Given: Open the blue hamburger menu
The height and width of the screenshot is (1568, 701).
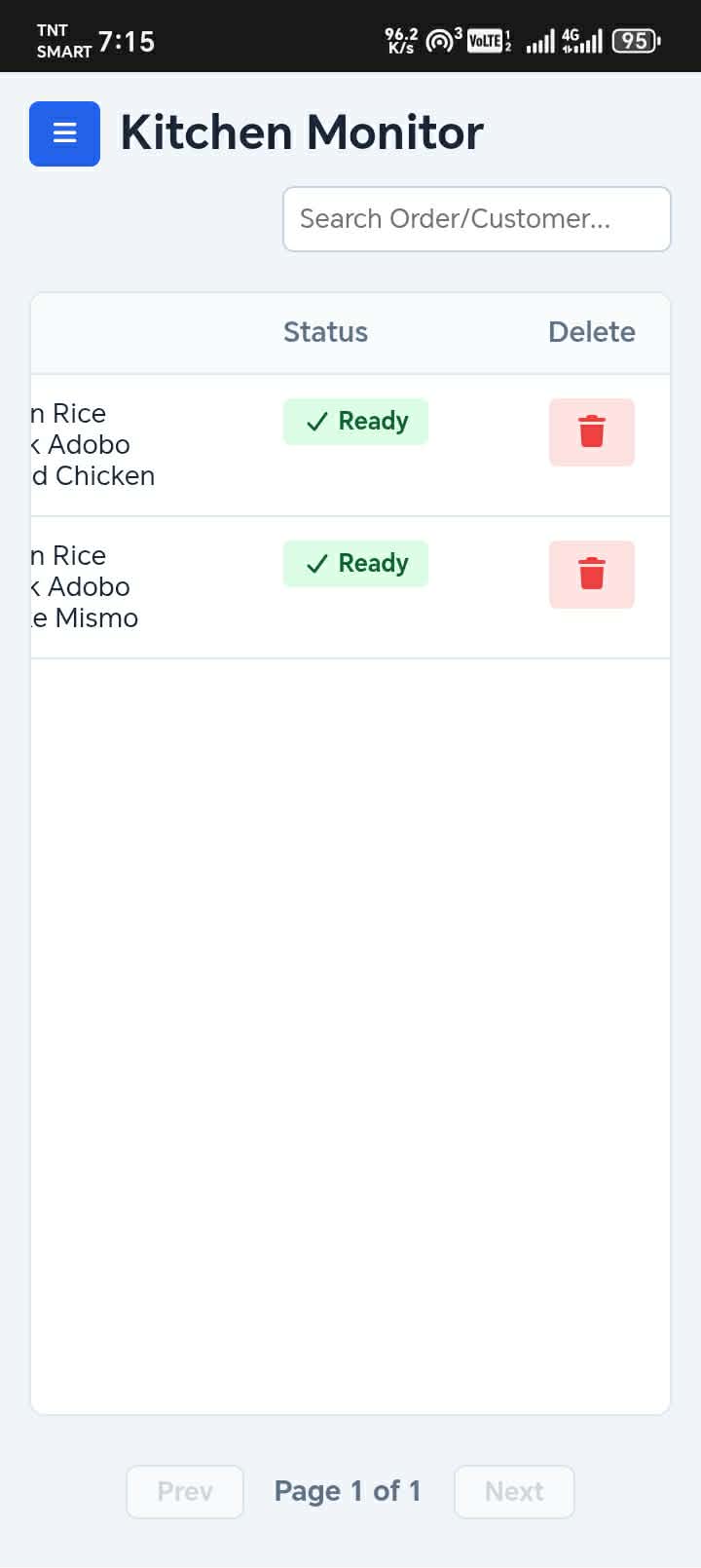Looking at the screenshot, I should [x=64, y=133].
